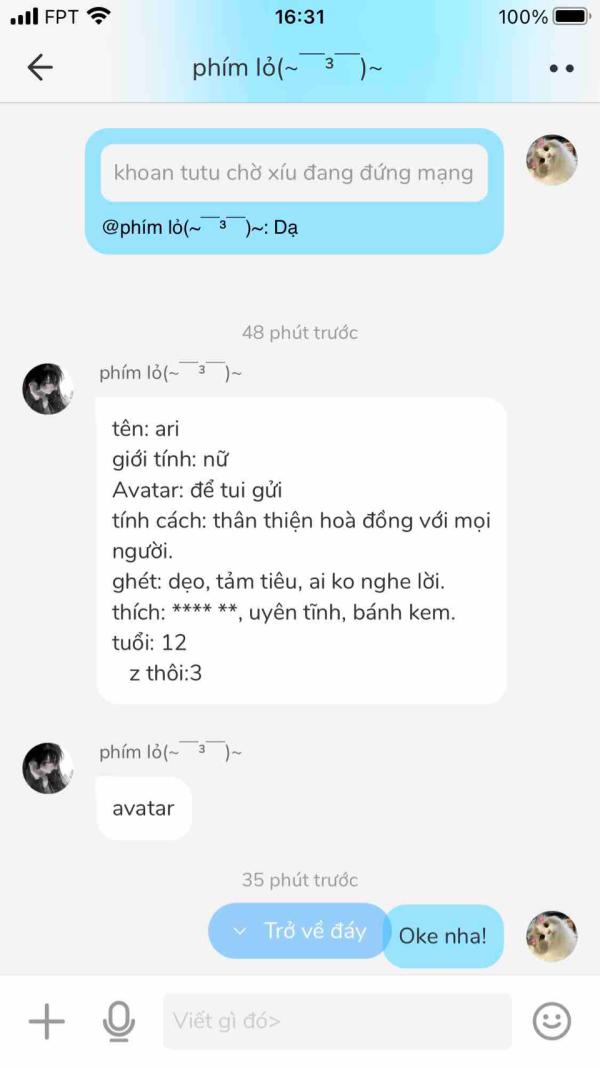Go back from the chat
Viewport: 600px width, 1068px height.
click(x=40, y=67)
